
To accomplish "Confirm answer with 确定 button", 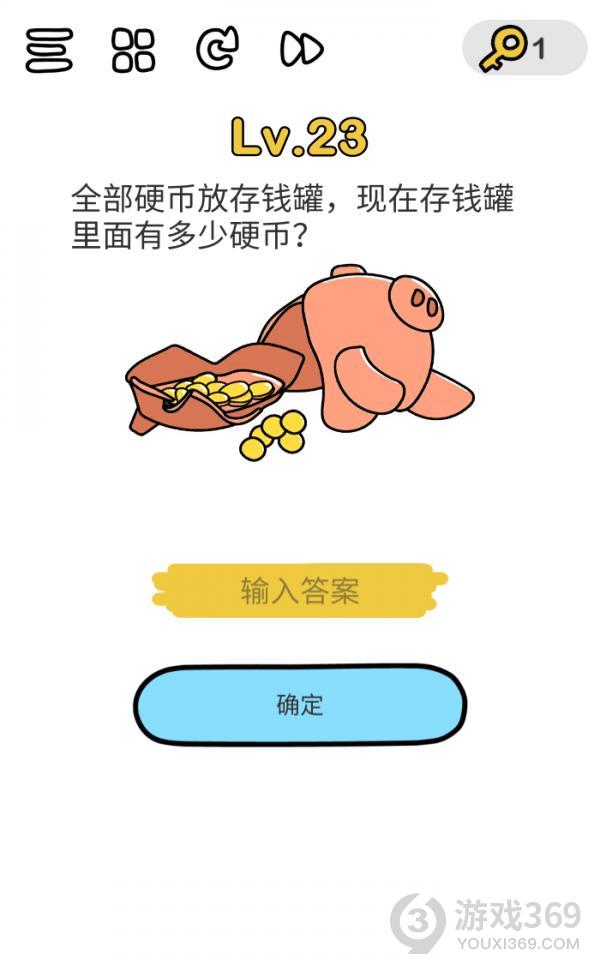I will click(300, 704).
